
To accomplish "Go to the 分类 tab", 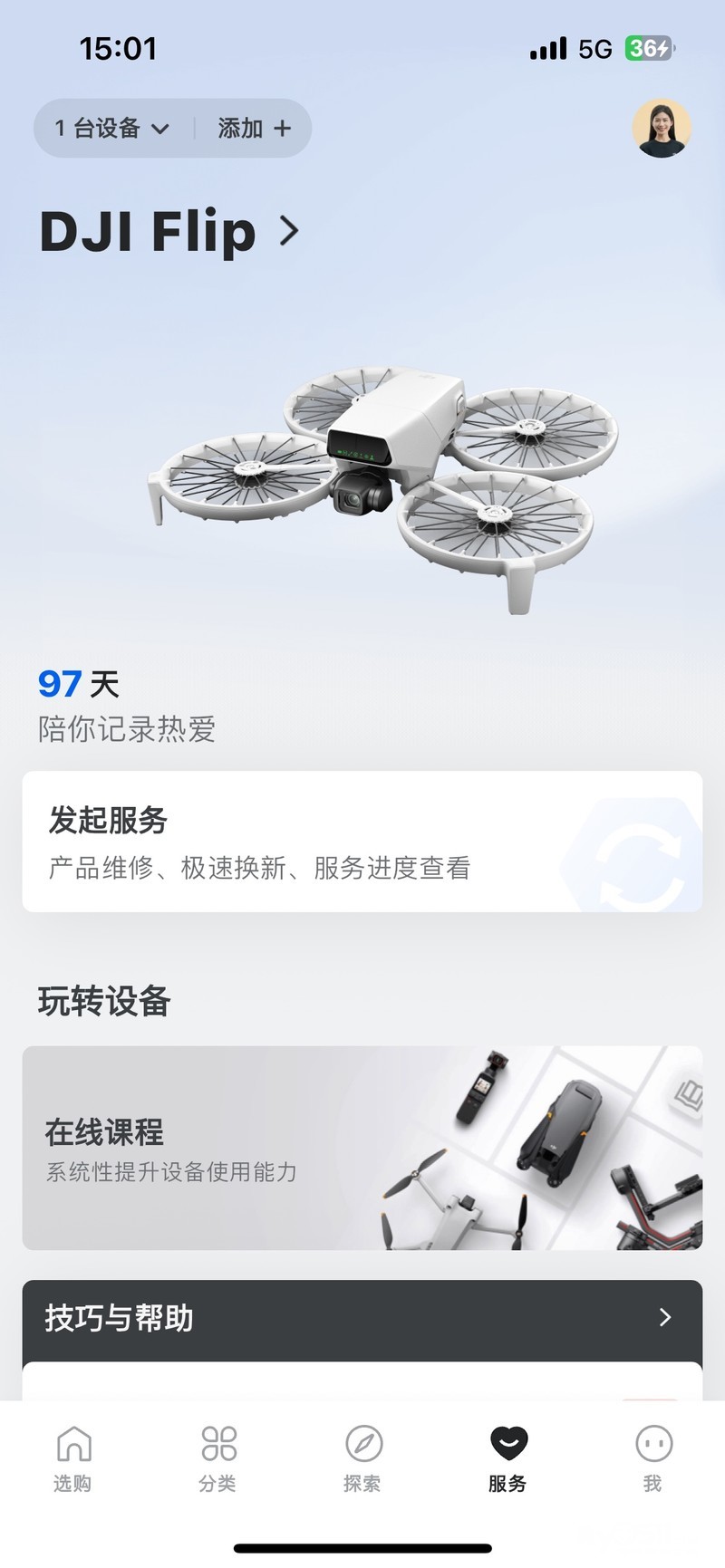I will pos(217,1458).
